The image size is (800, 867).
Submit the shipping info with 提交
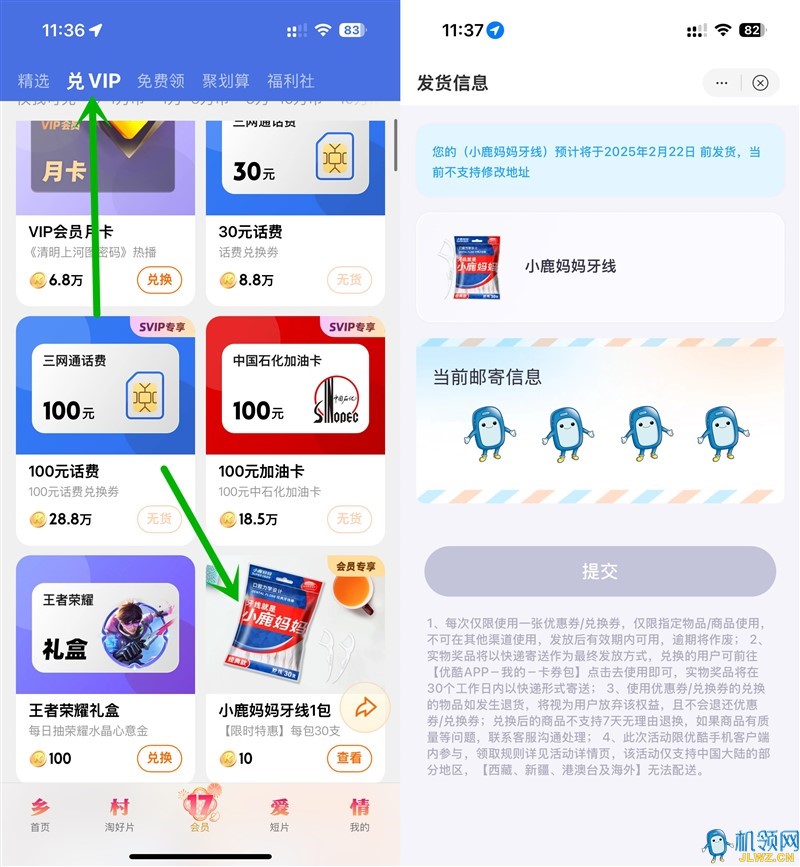tap(600, 571)
